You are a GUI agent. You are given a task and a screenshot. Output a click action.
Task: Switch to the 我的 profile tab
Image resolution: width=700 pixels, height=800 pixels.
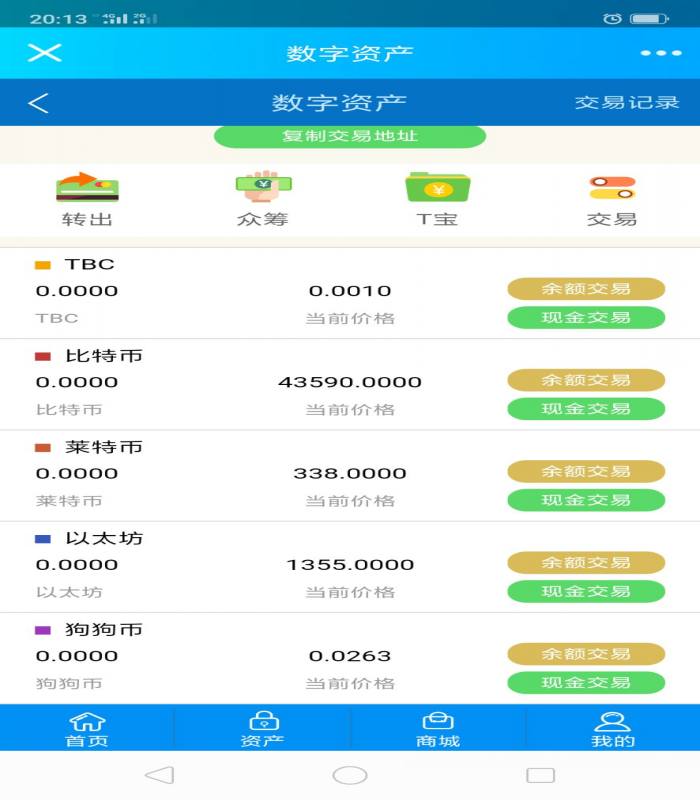[612, 729]
